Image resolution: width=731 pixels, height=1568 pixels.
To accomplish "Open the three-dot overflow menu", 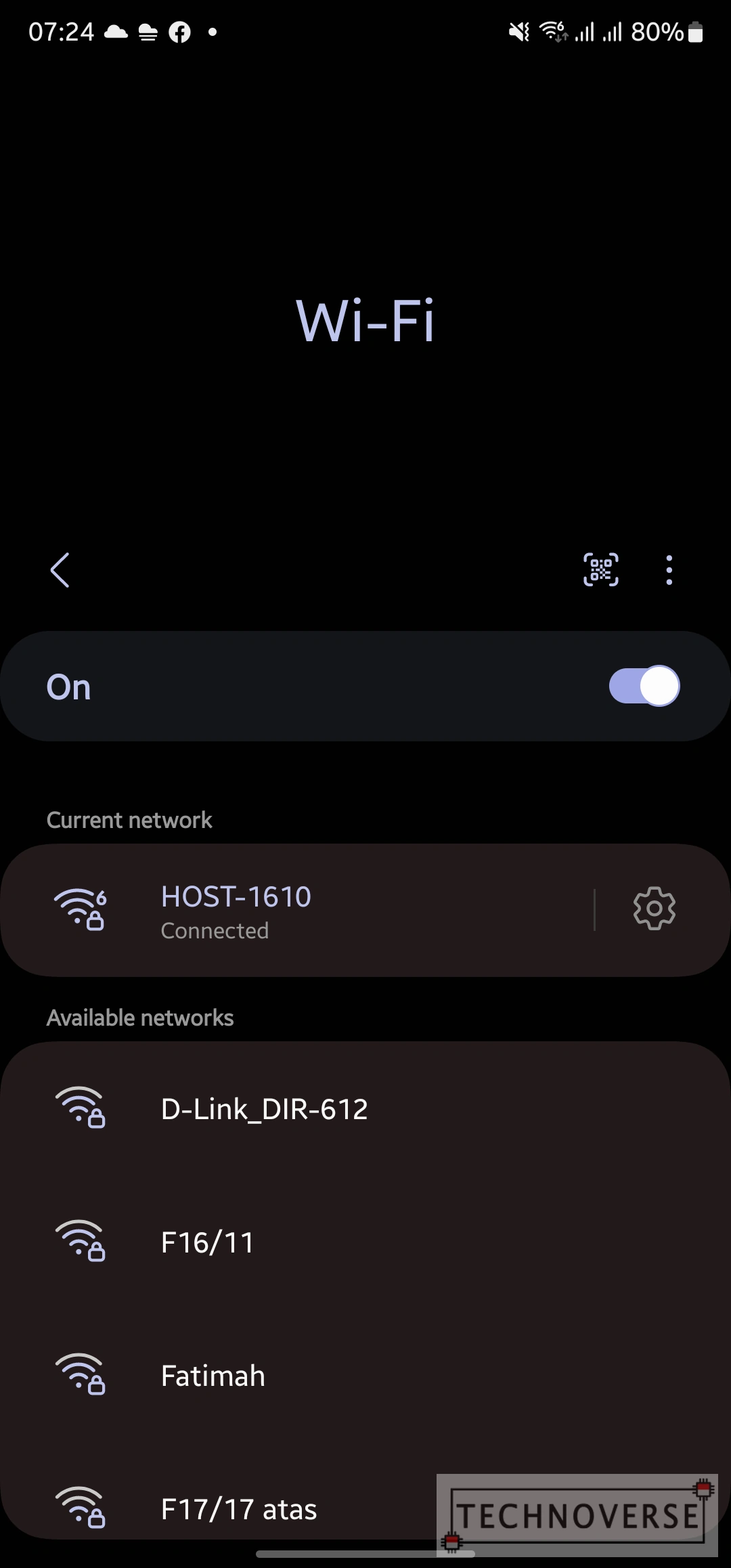I will [x=669, y=570].
